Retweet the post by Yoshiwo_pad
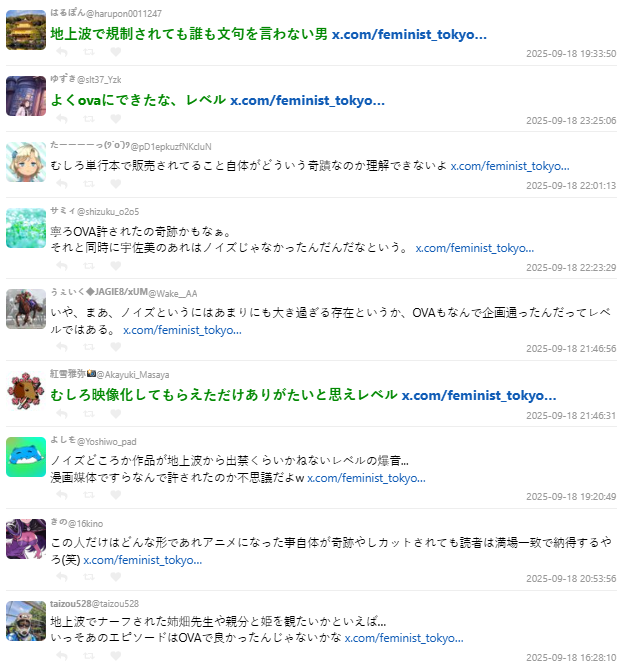 click(x=89, y=497)
